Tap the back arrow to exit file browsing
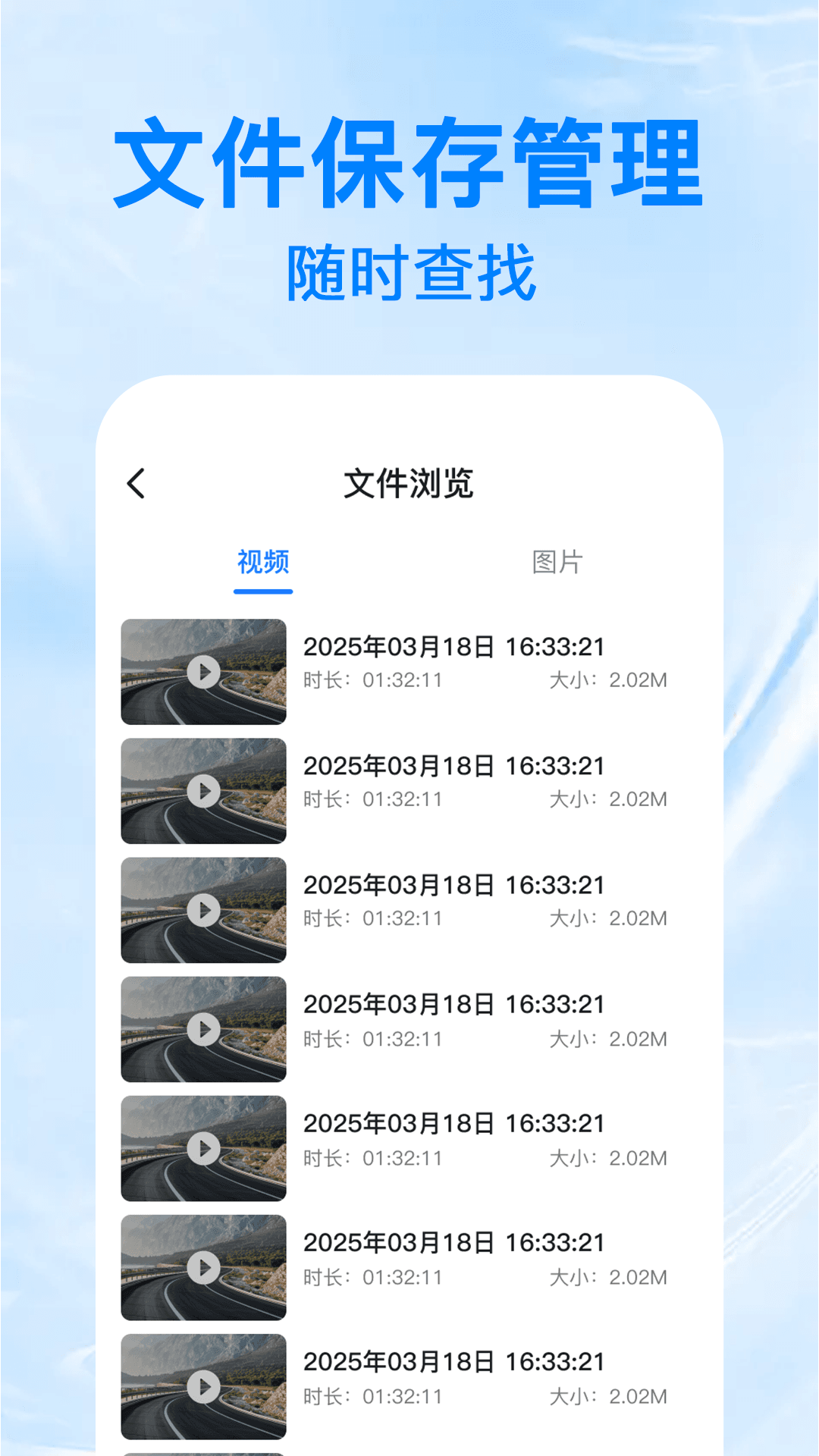Viewport: 819px width, 1456px height. pos(136,483)
